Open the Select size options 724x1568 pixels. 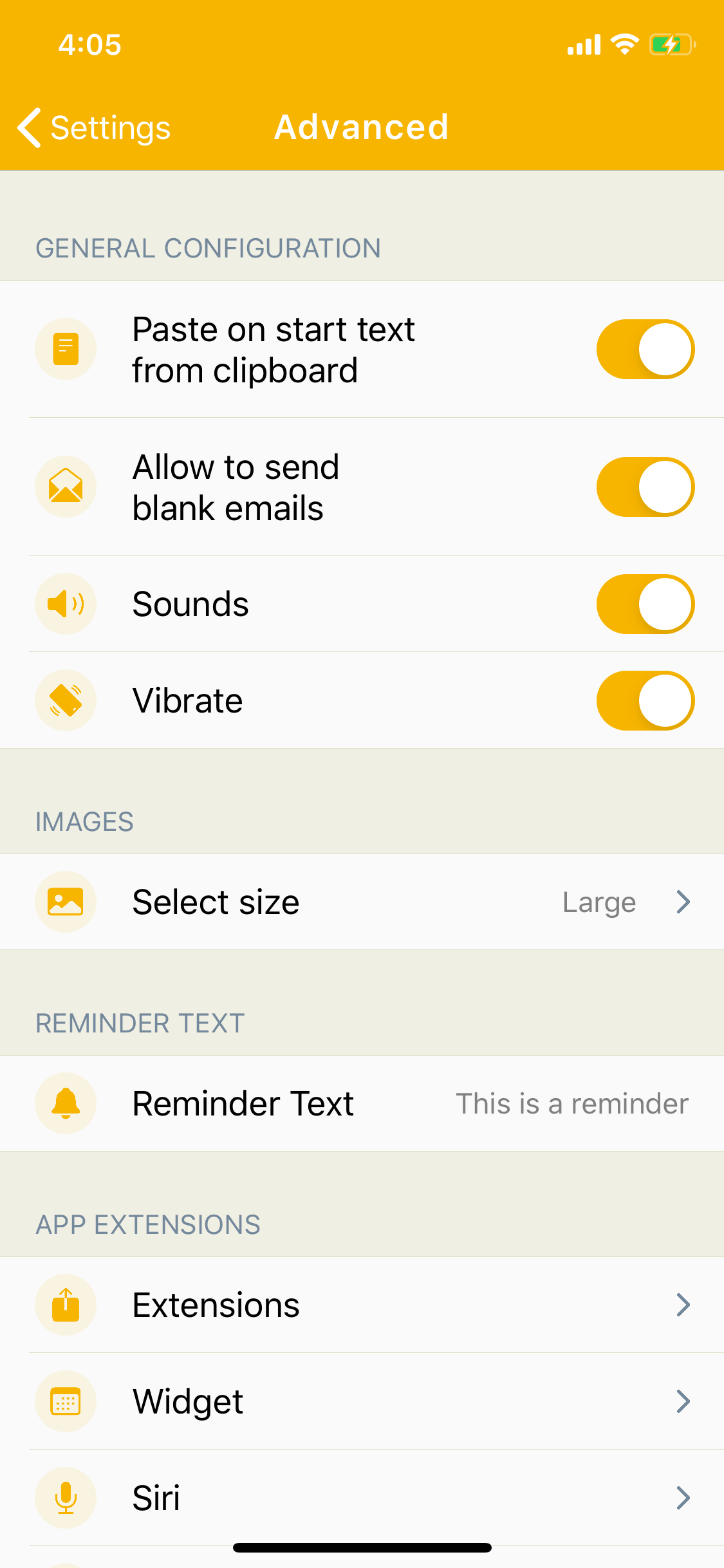click(x=683, y=901)
